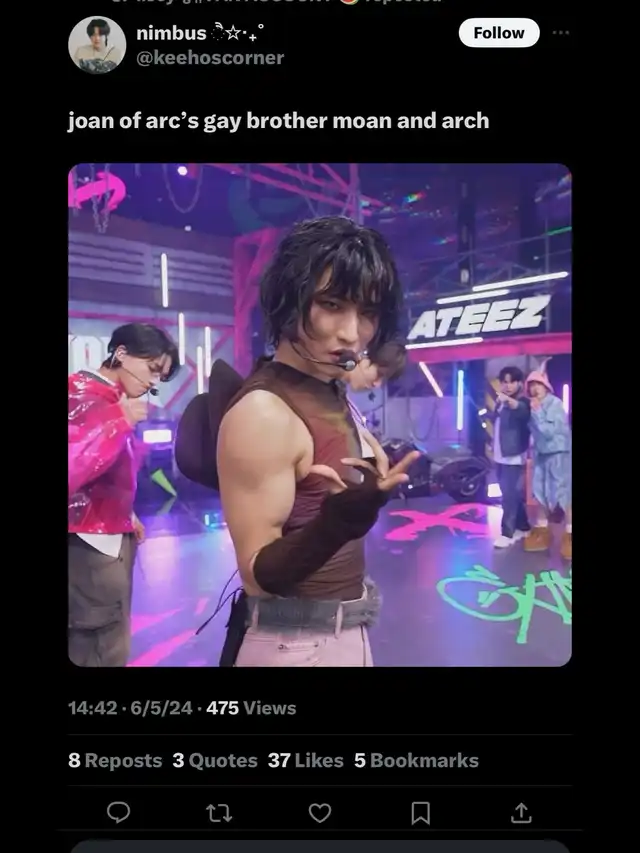Repost this post
This screenshot has width=640, height=853.
click(219, 813)
